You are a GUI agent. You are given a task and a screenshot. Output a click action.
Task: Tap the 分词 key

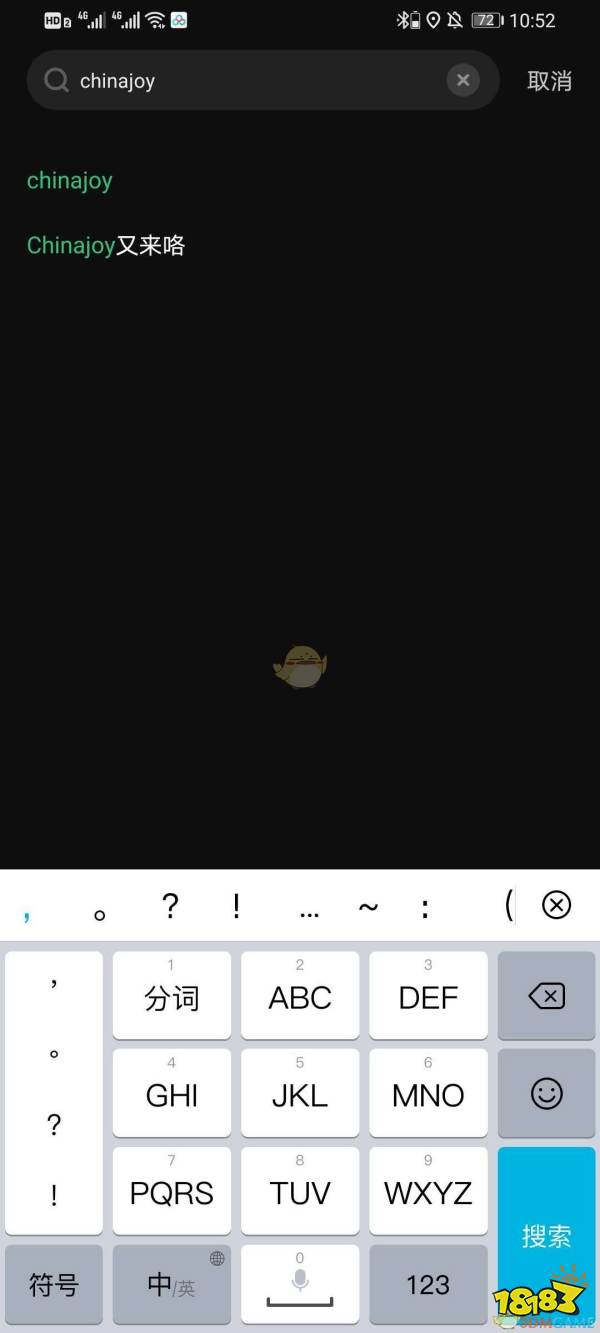coord(171,996)
